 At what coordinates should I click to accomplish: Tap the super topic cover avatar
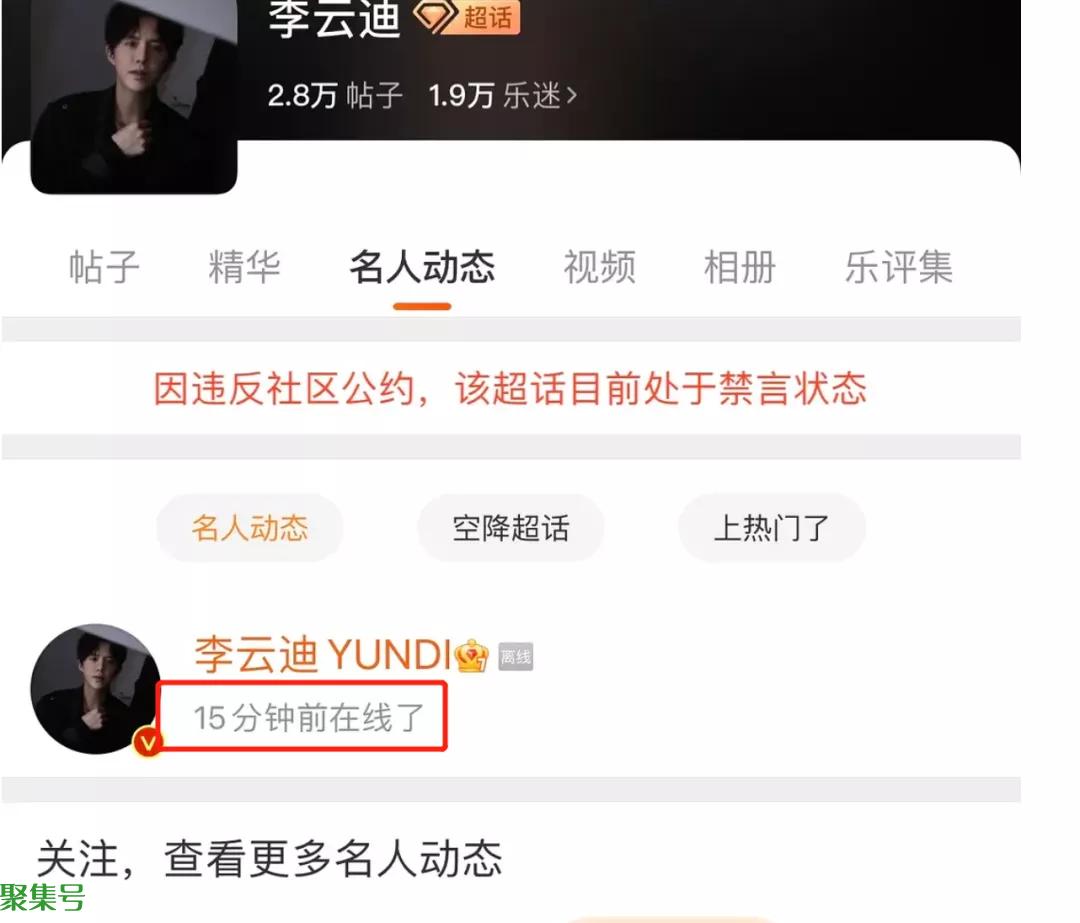(134, 98)
